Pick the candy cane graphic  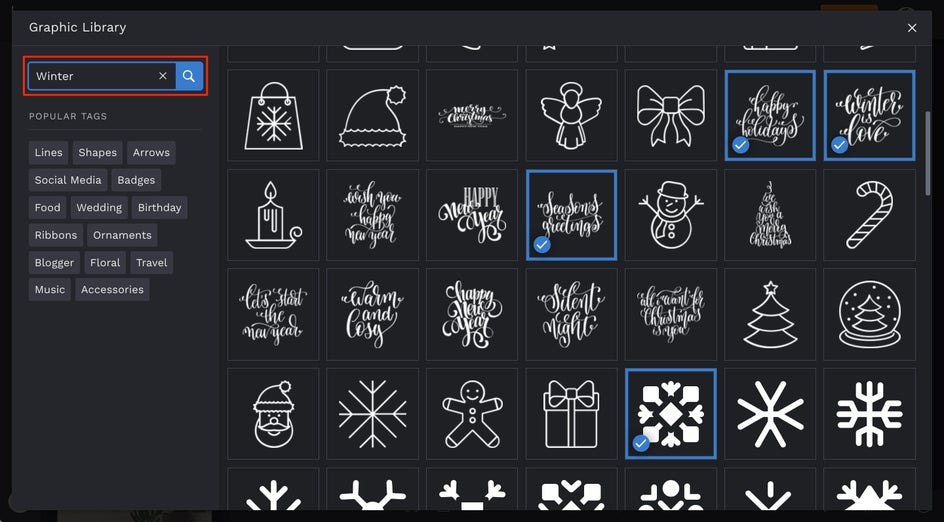tap(869, 214)
